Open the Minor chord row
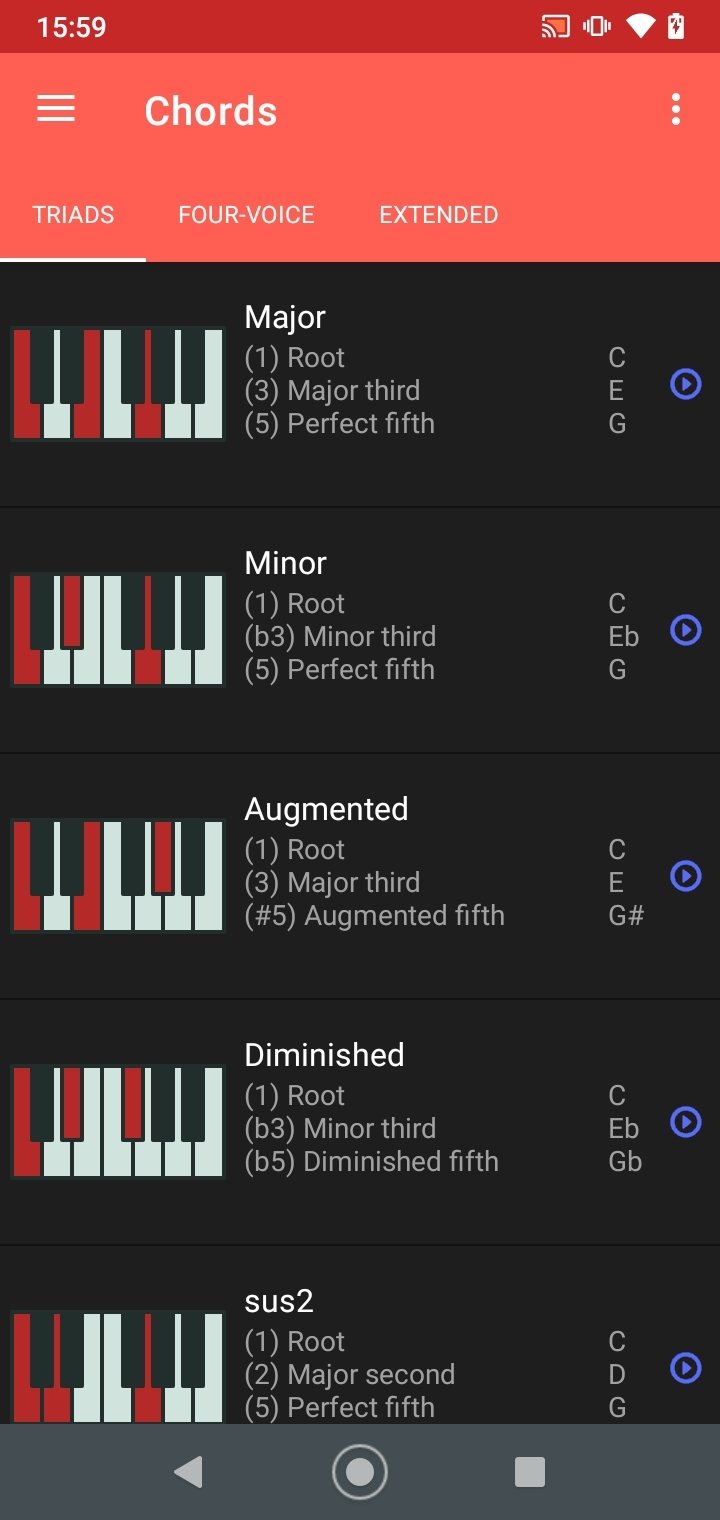The width and height of the screenshot is (720, 1520). [x=360, y=630]
